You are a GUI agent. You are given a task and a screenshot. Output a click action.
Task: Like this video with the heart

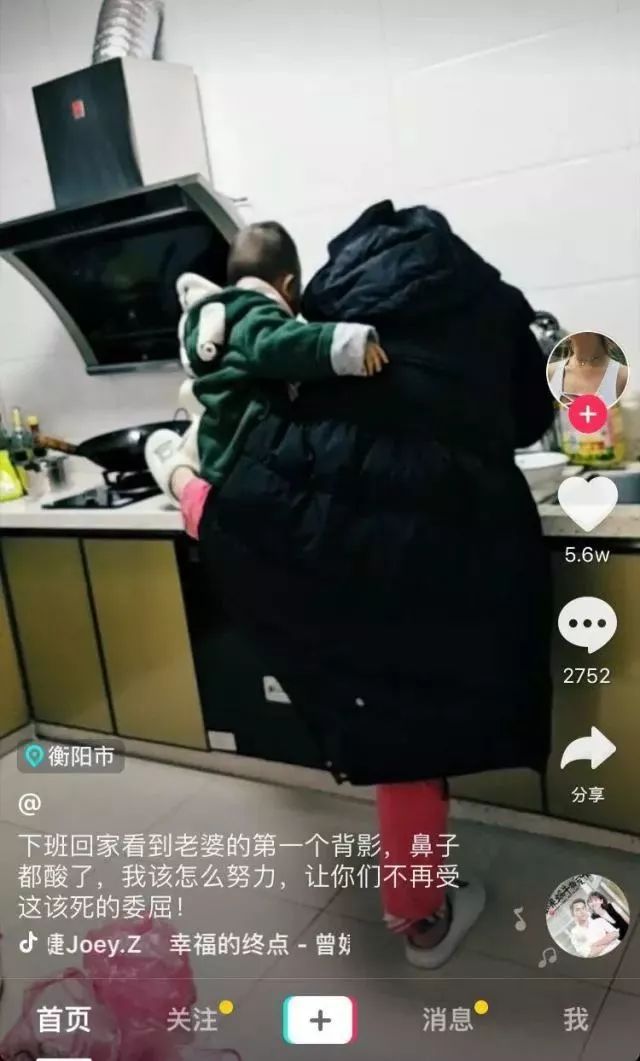pos(587,503)
